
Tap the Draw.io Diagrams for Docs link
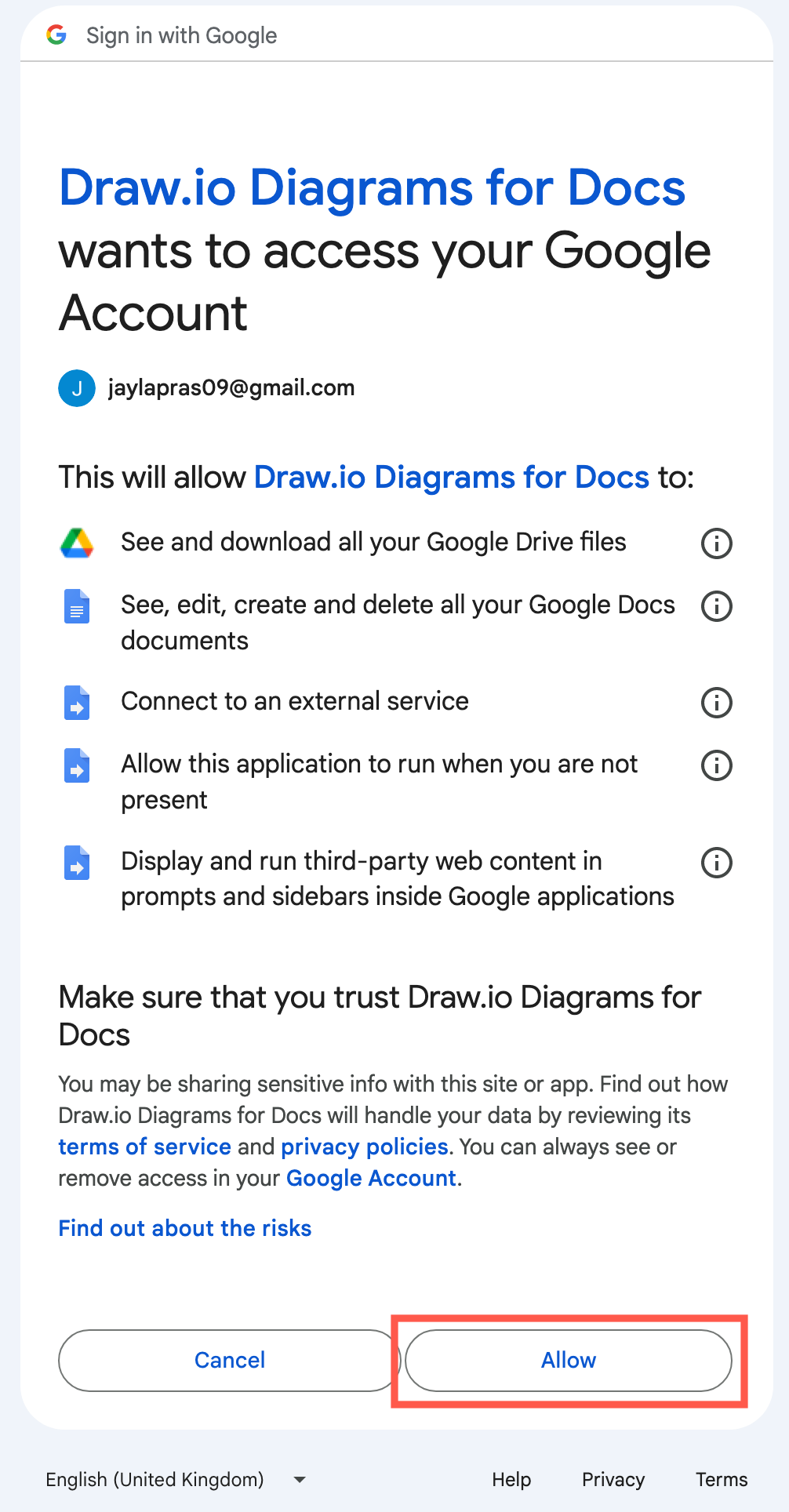(451, 478)
